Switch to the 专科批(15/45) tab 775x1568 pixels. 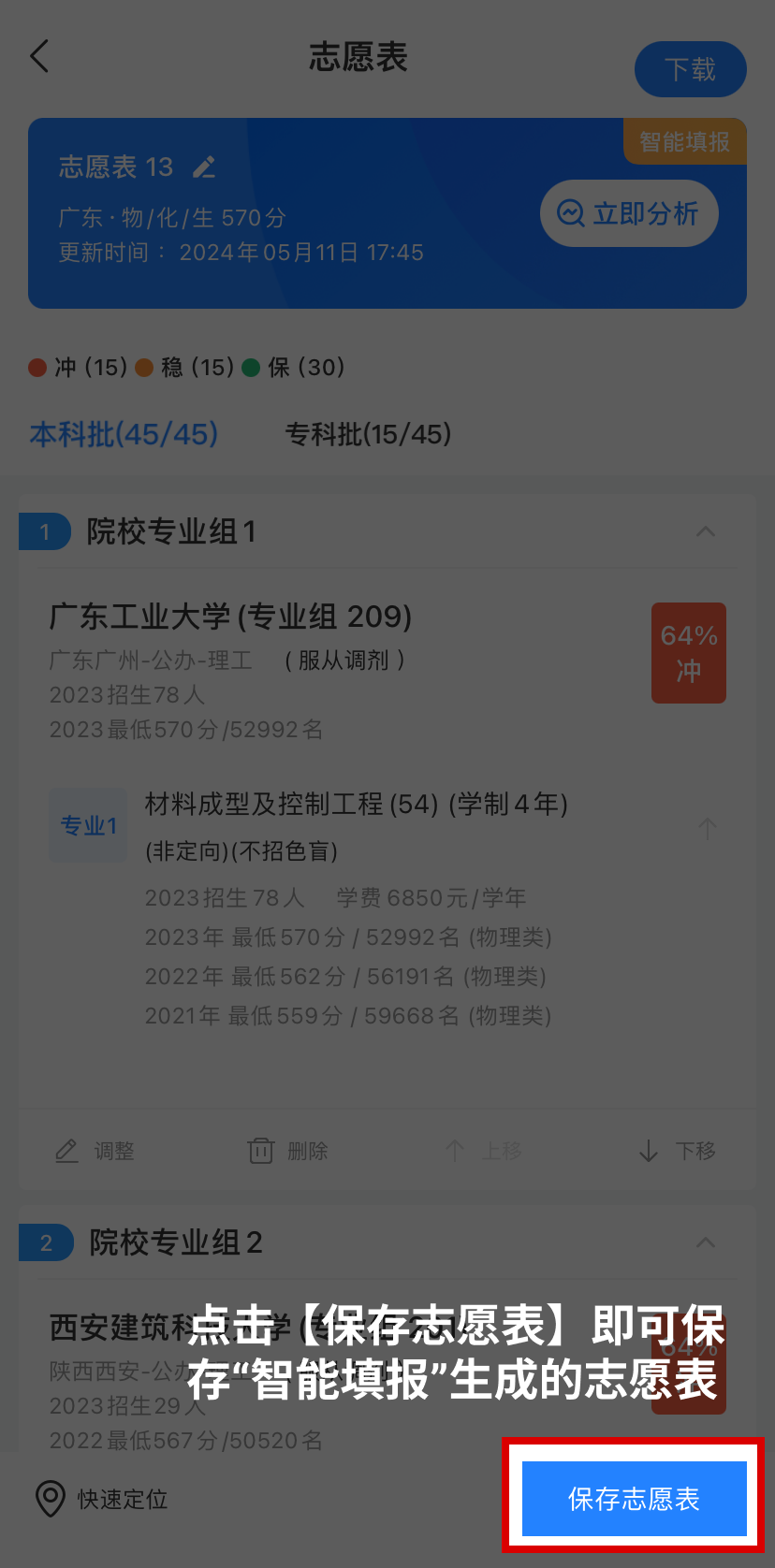pyautogui.click(x=368, y=434)
